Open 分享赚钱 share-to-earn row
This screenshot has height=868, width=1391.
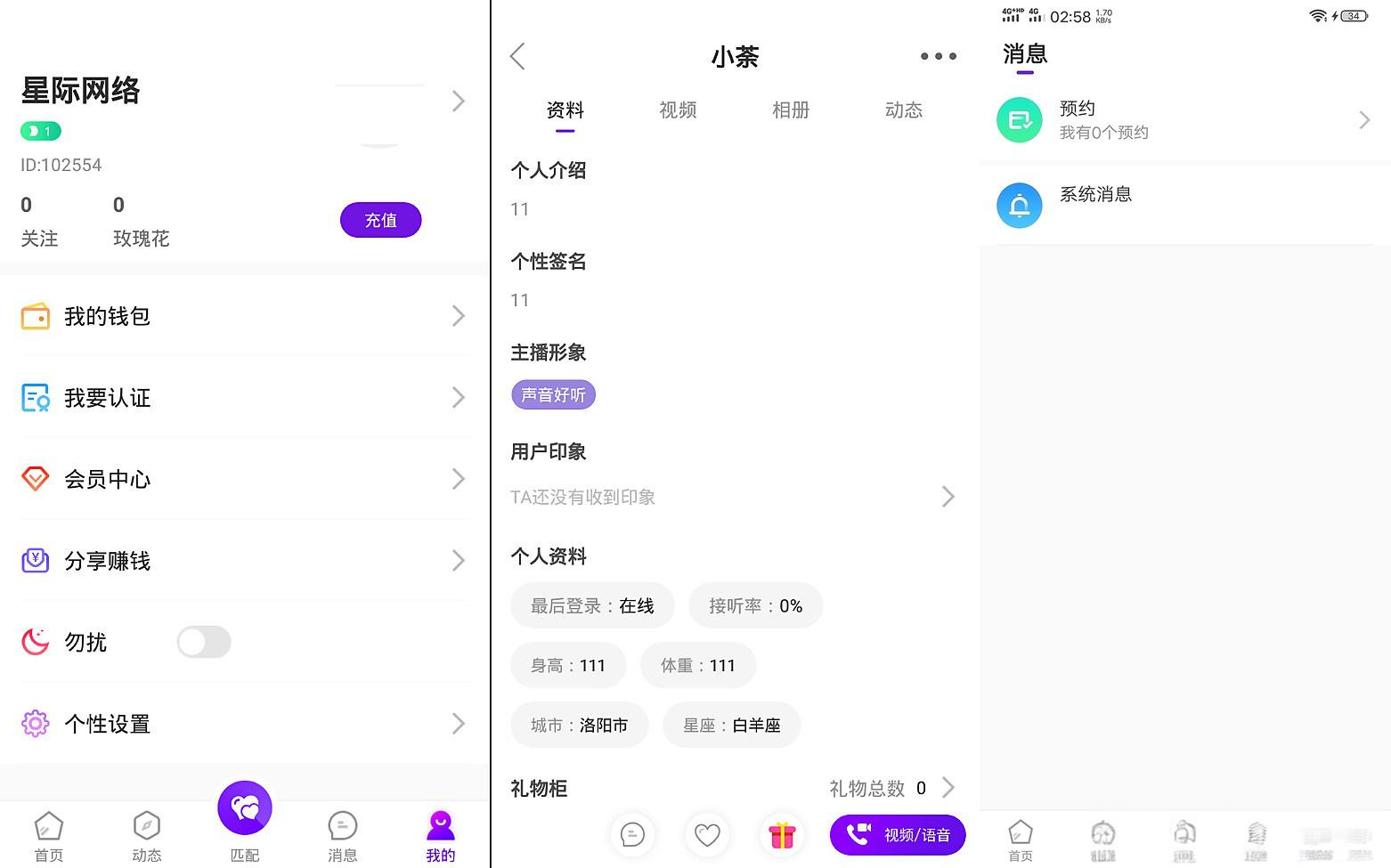(x=244, y=561)
